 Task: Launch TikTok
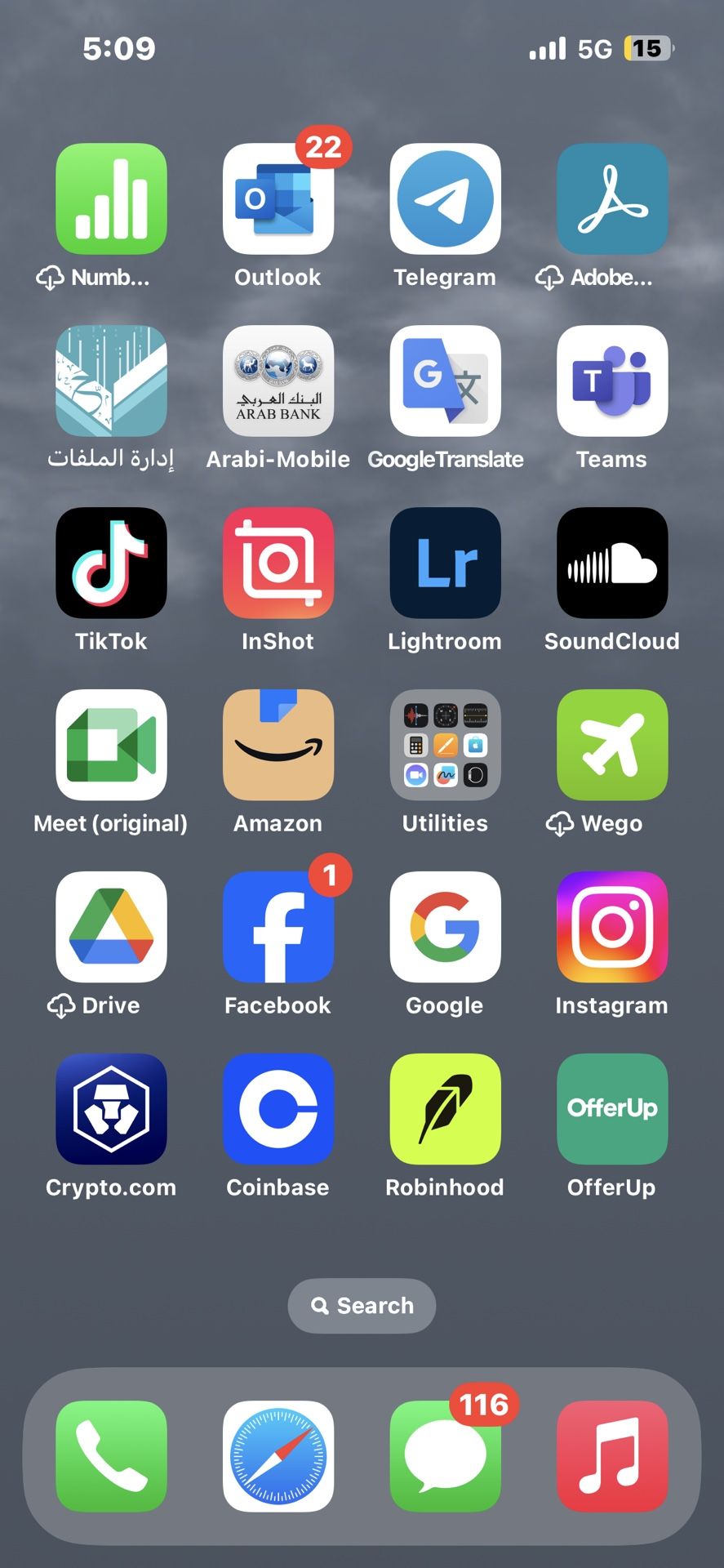tap(111, 563)
